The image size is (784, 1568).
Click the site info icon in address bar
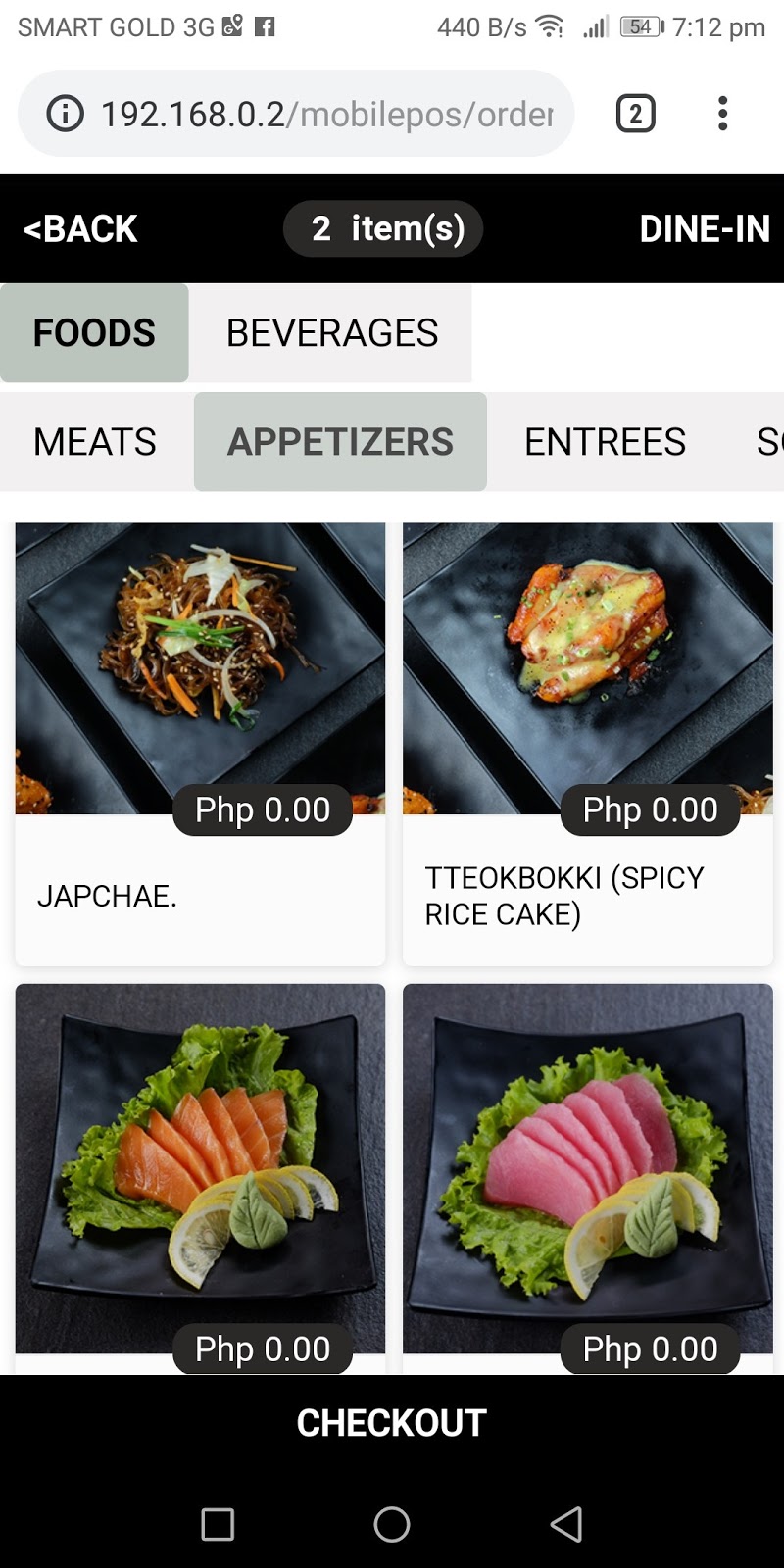pyautogui.click(x=65, y=113)
